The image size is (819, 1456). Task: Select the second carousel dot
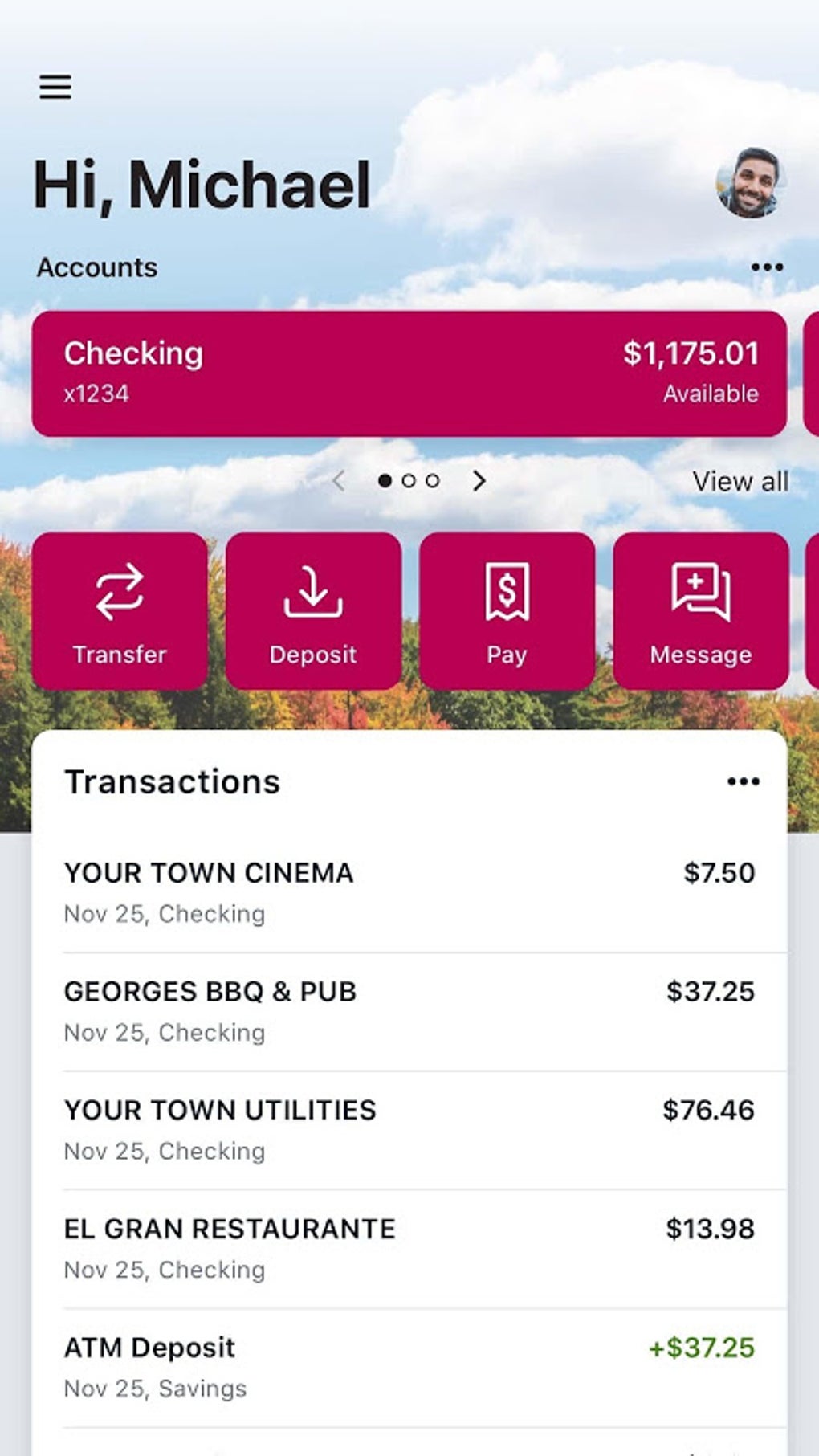[x=409, y=479]
